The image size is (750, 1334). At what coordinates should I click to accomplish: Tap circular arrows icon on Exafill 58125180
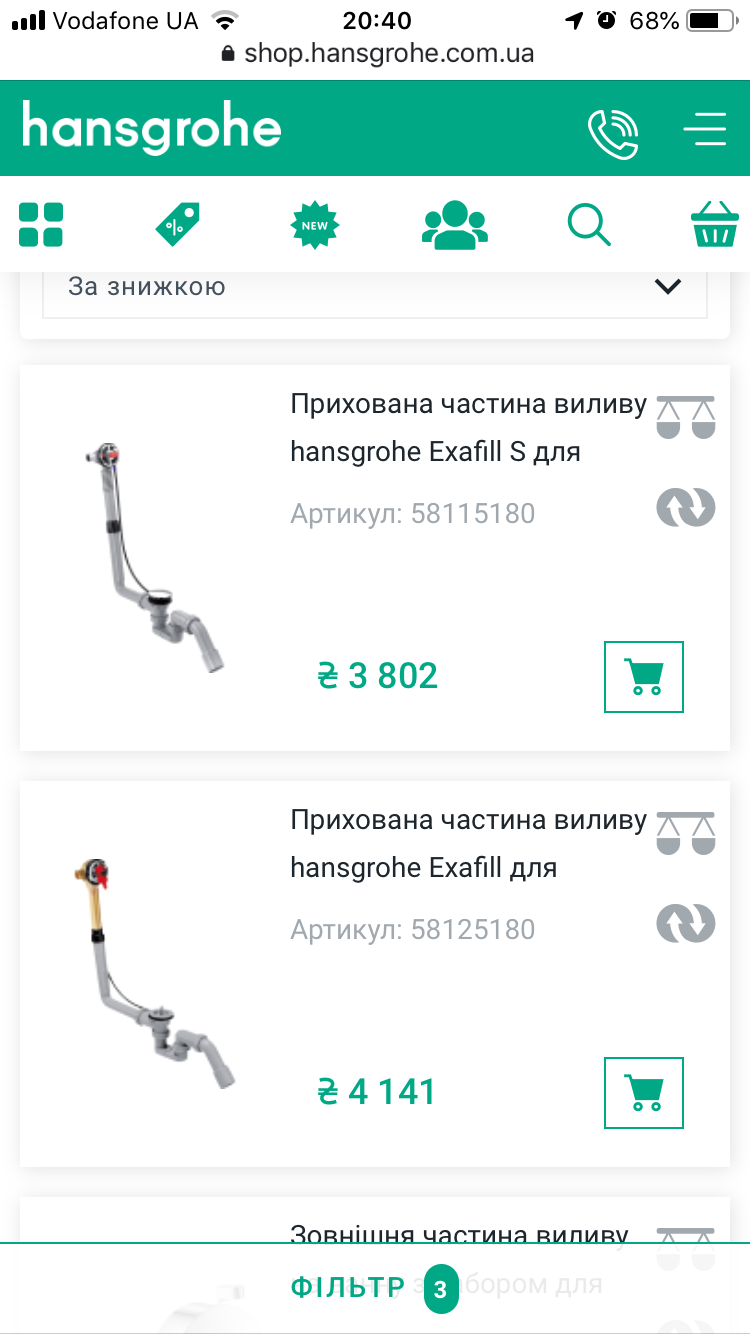(x=686, y=923)
